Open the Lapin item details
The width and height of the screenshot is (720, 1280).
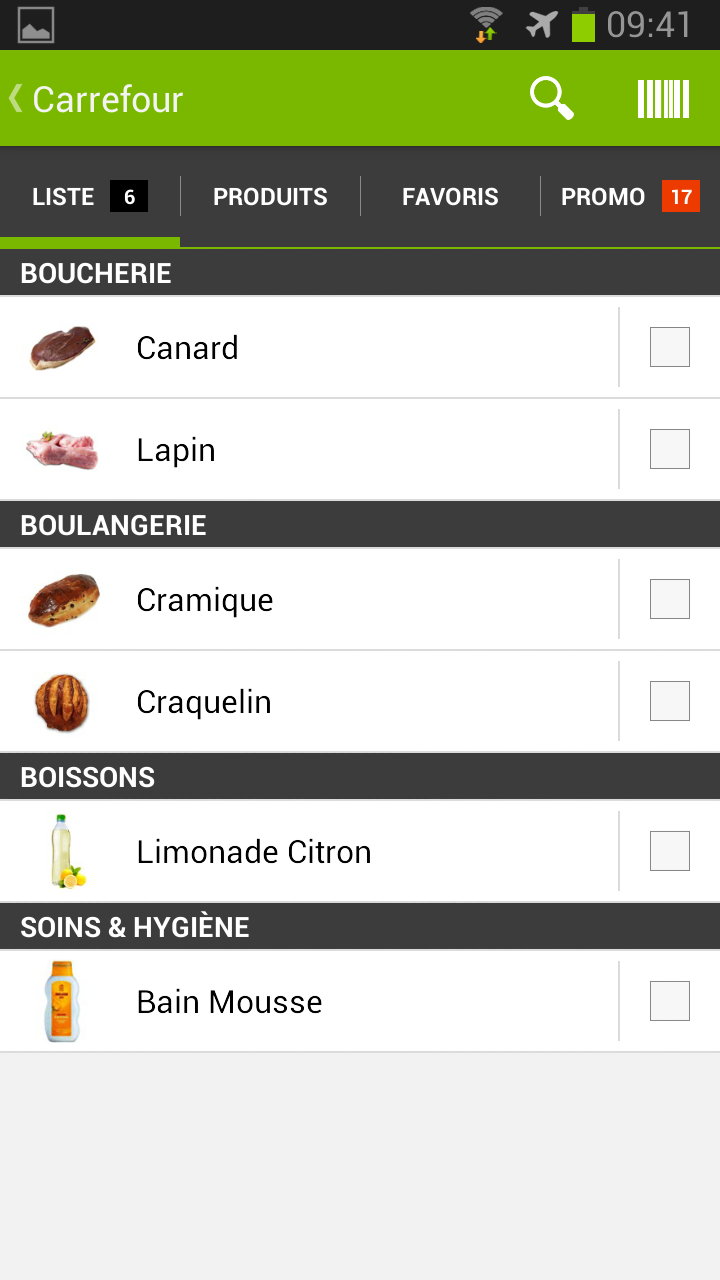309,449
